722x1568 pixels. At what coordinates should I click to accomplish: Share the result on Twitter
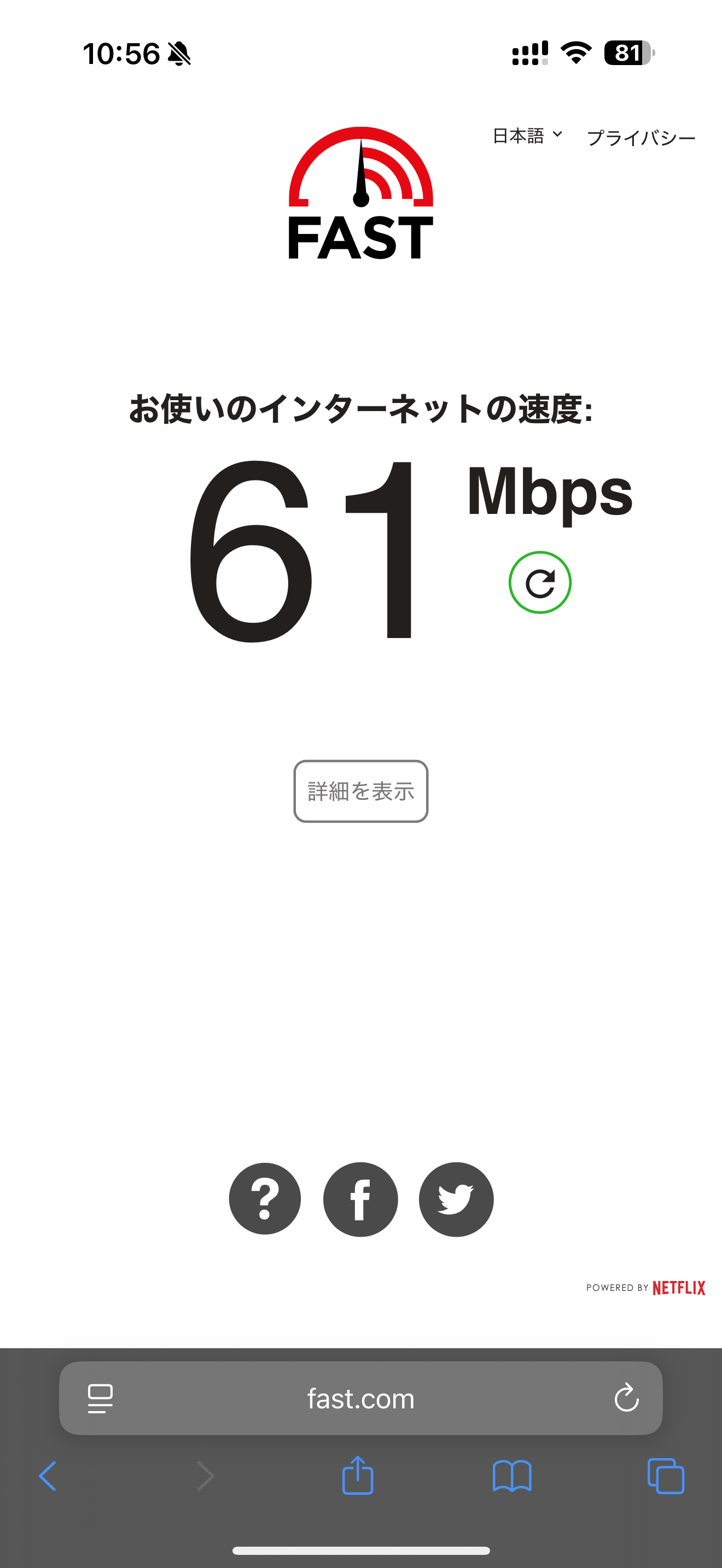coord(456,1199)
